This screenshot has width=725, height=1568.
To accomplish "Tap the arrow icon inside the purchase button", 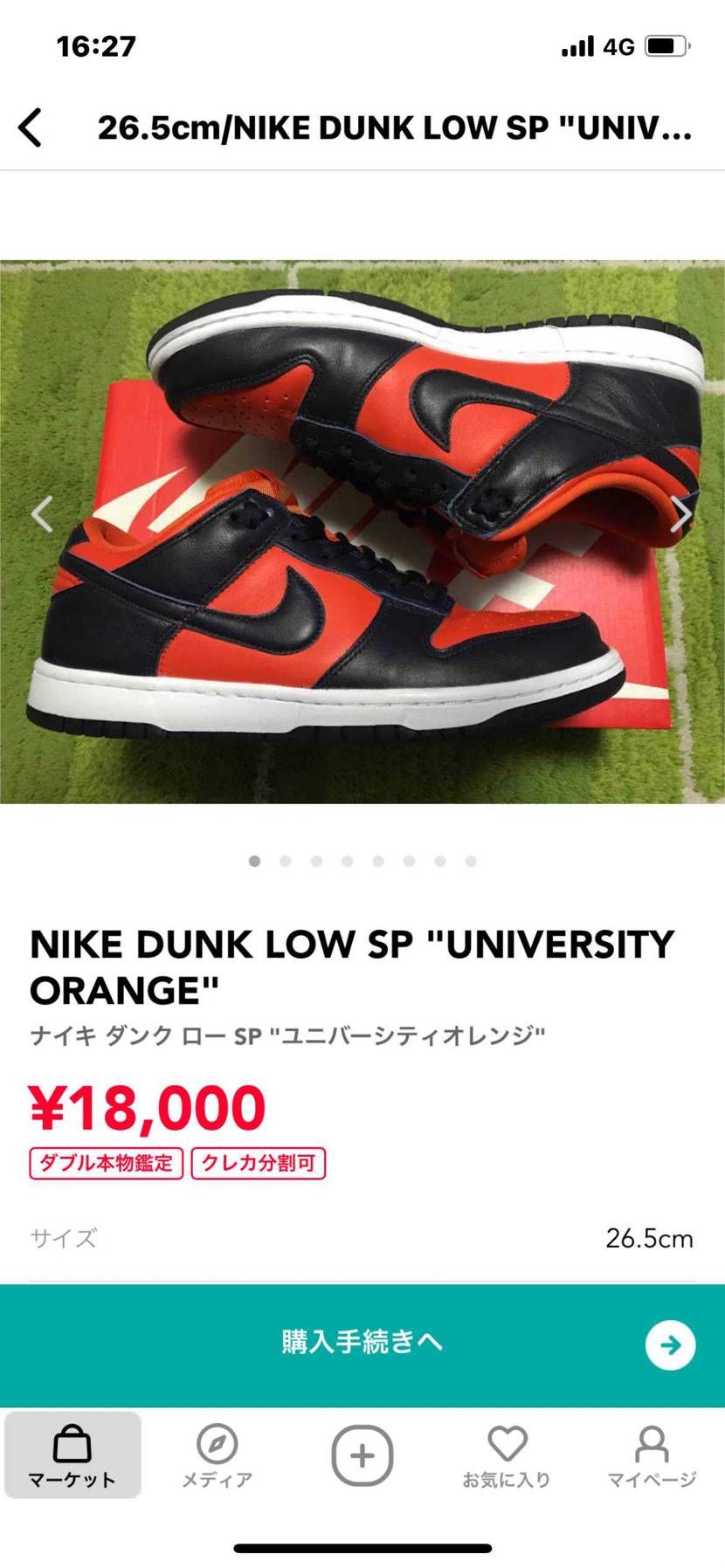I will [668, 1345].
